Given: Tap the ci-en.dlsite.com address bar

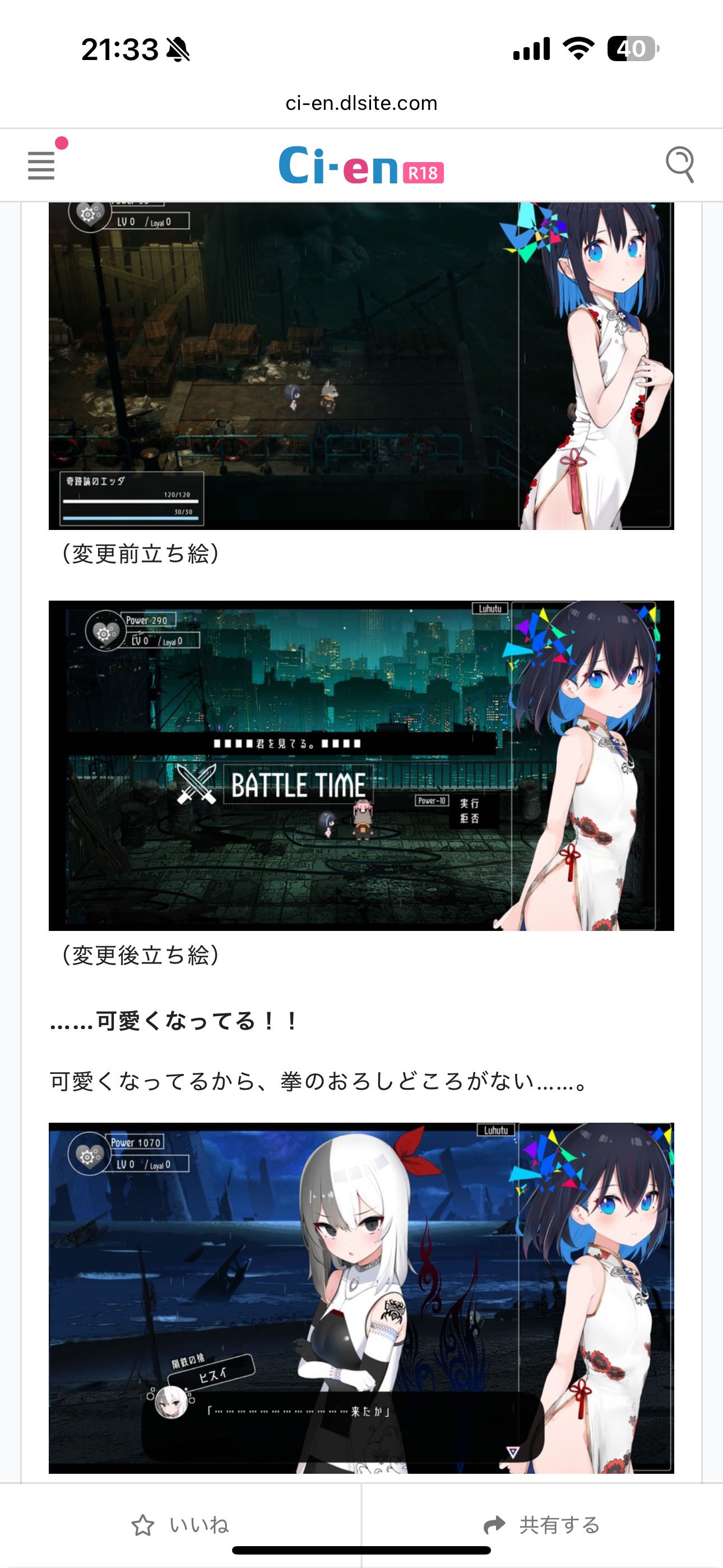Looking at the screenshot, I should (x=361, y=103).
